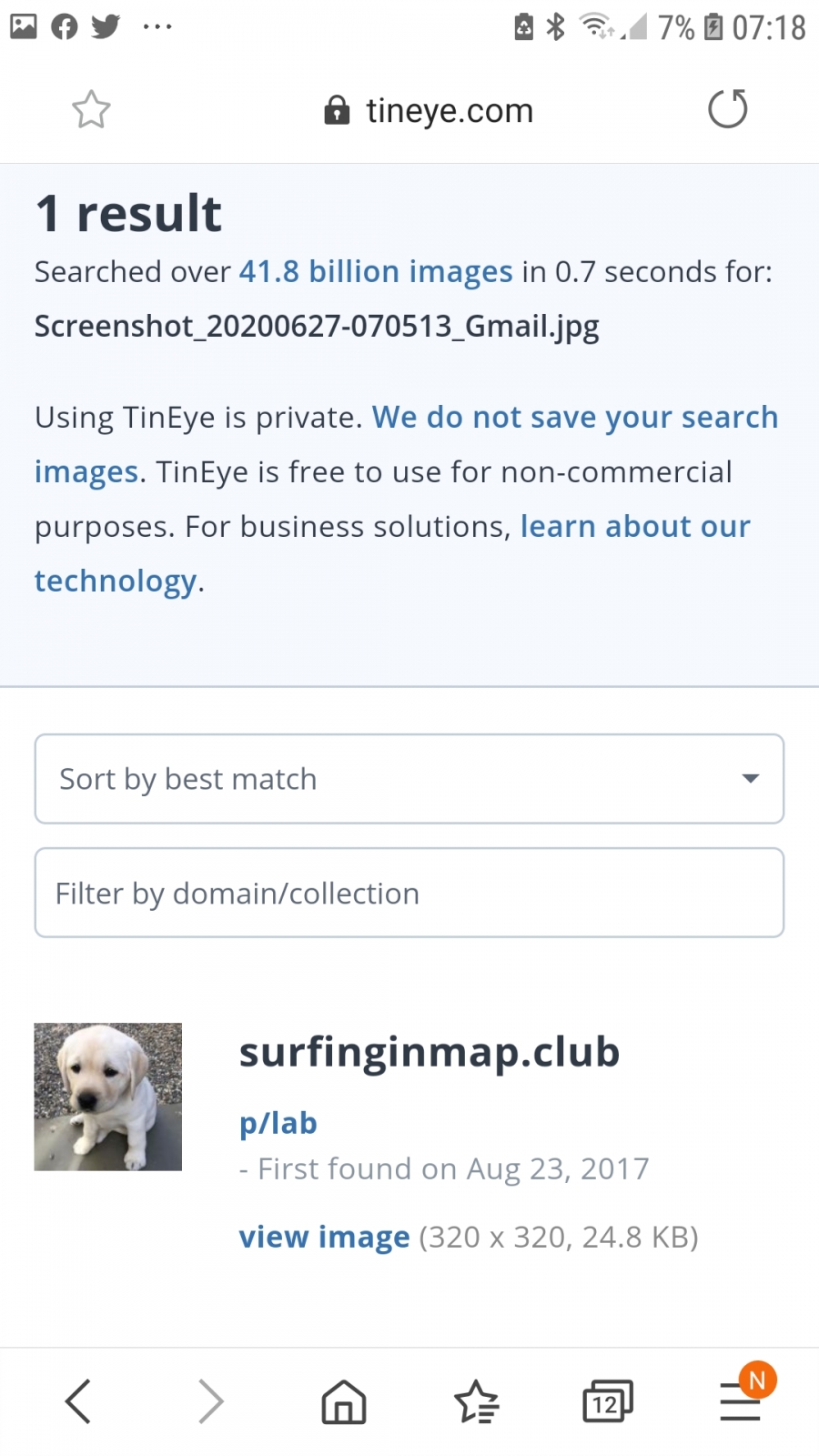Viewport: 819px width, 1456px height.
Task: Open the 41.8 billion images link
Action: coord(376,271)
